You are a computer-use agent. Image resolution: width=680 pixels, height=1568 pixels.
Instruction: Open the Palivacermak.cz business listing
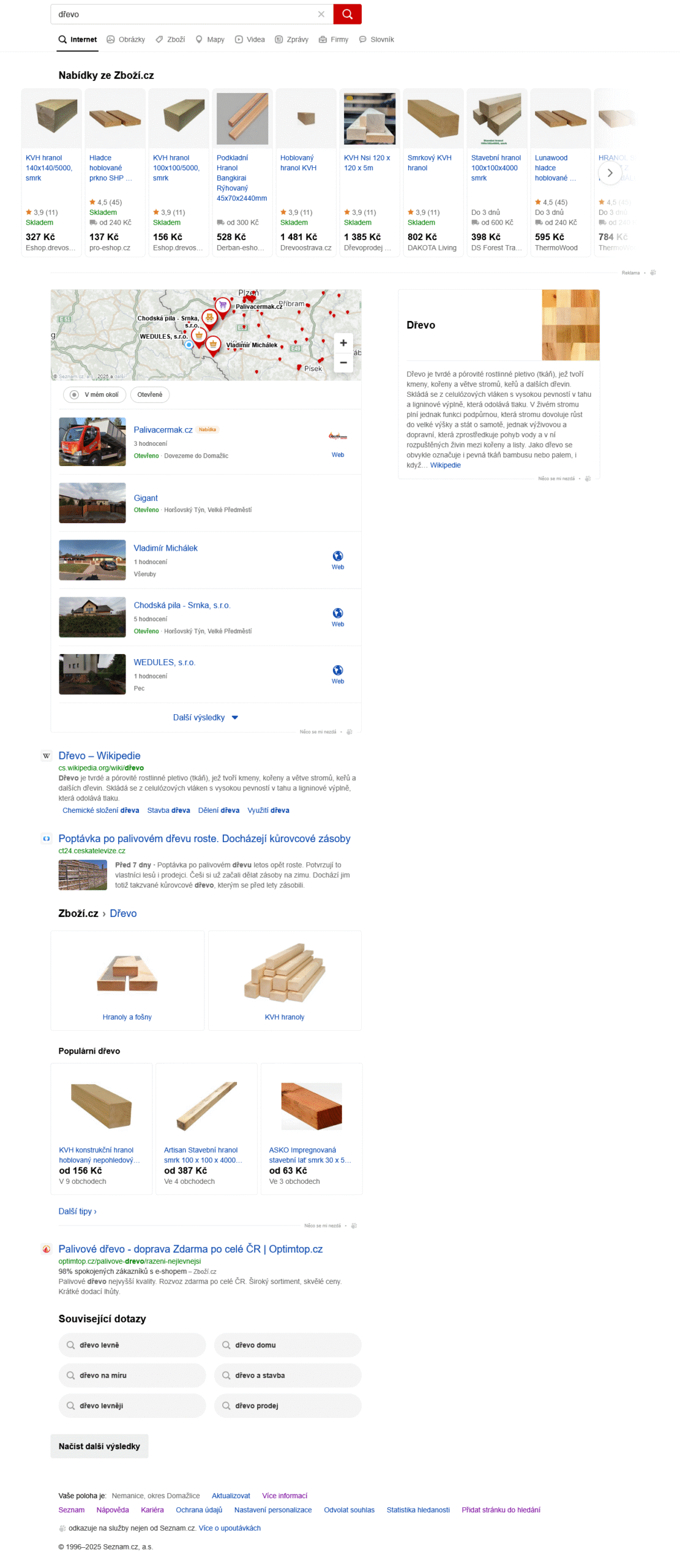coord(163,429)
